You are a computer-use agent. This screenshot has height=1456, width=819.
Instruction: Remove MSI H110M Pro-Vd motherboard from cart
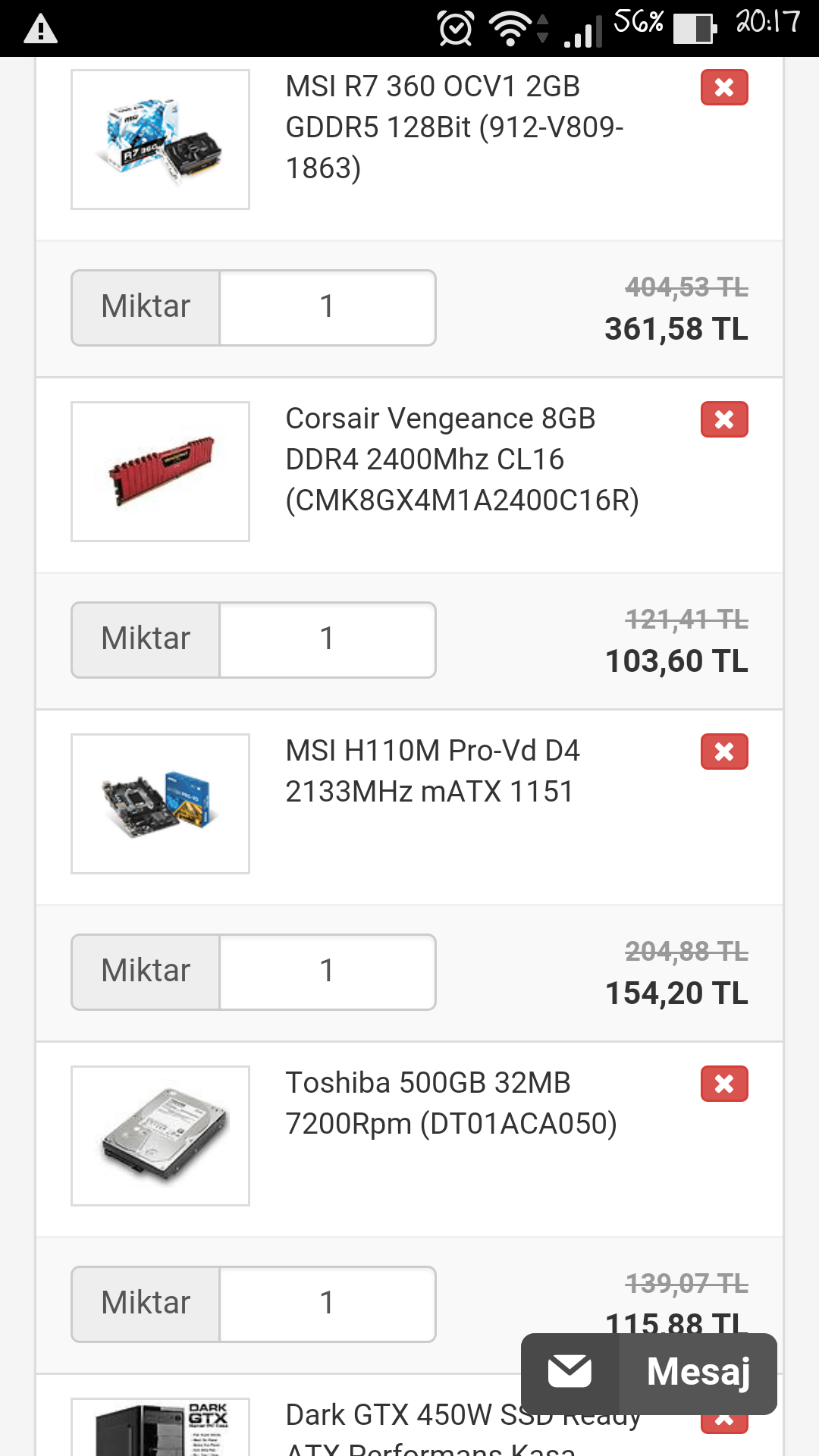click(724, 752)
